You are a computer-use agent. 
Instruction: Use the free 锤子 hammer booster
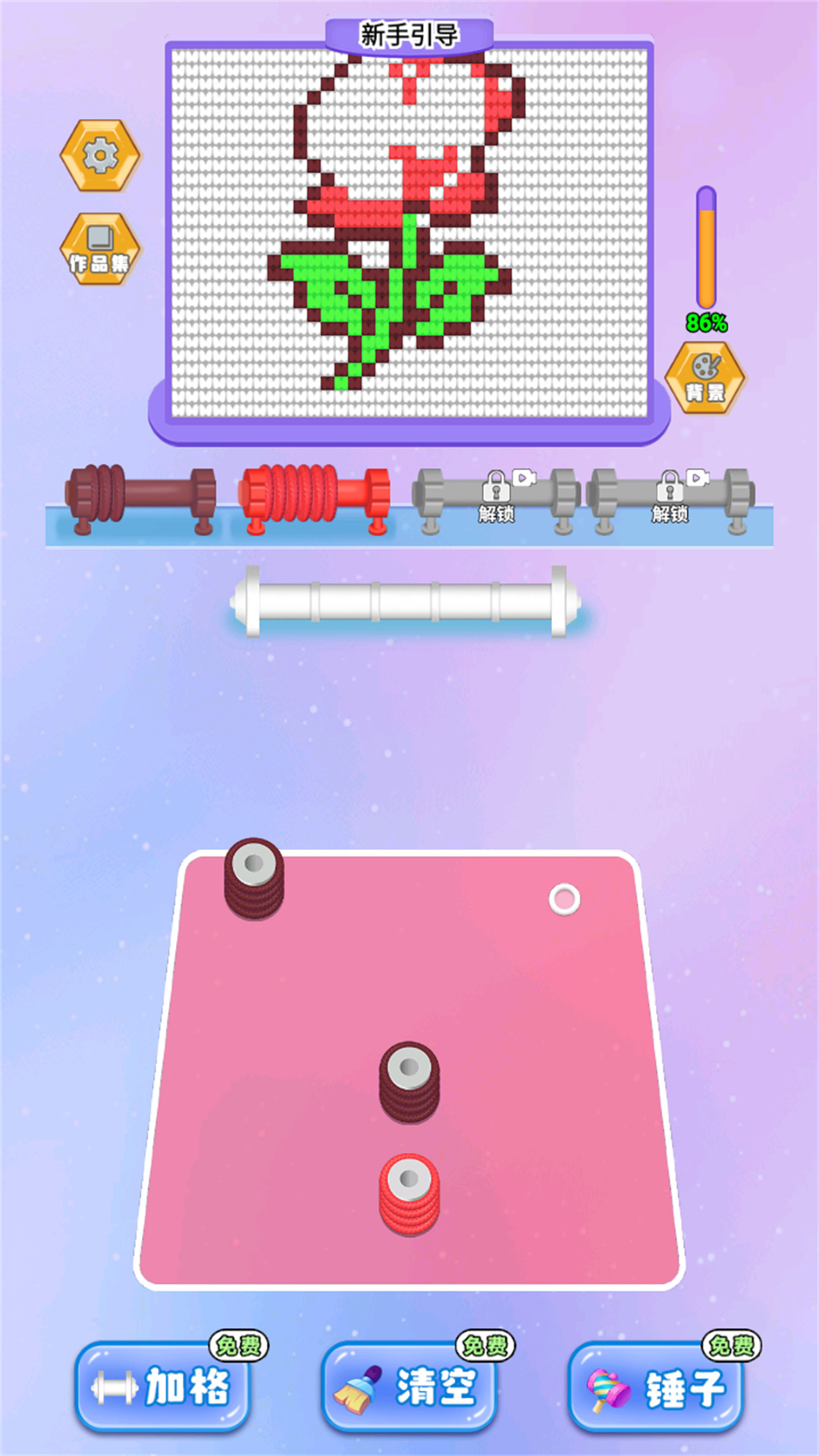656,1386
